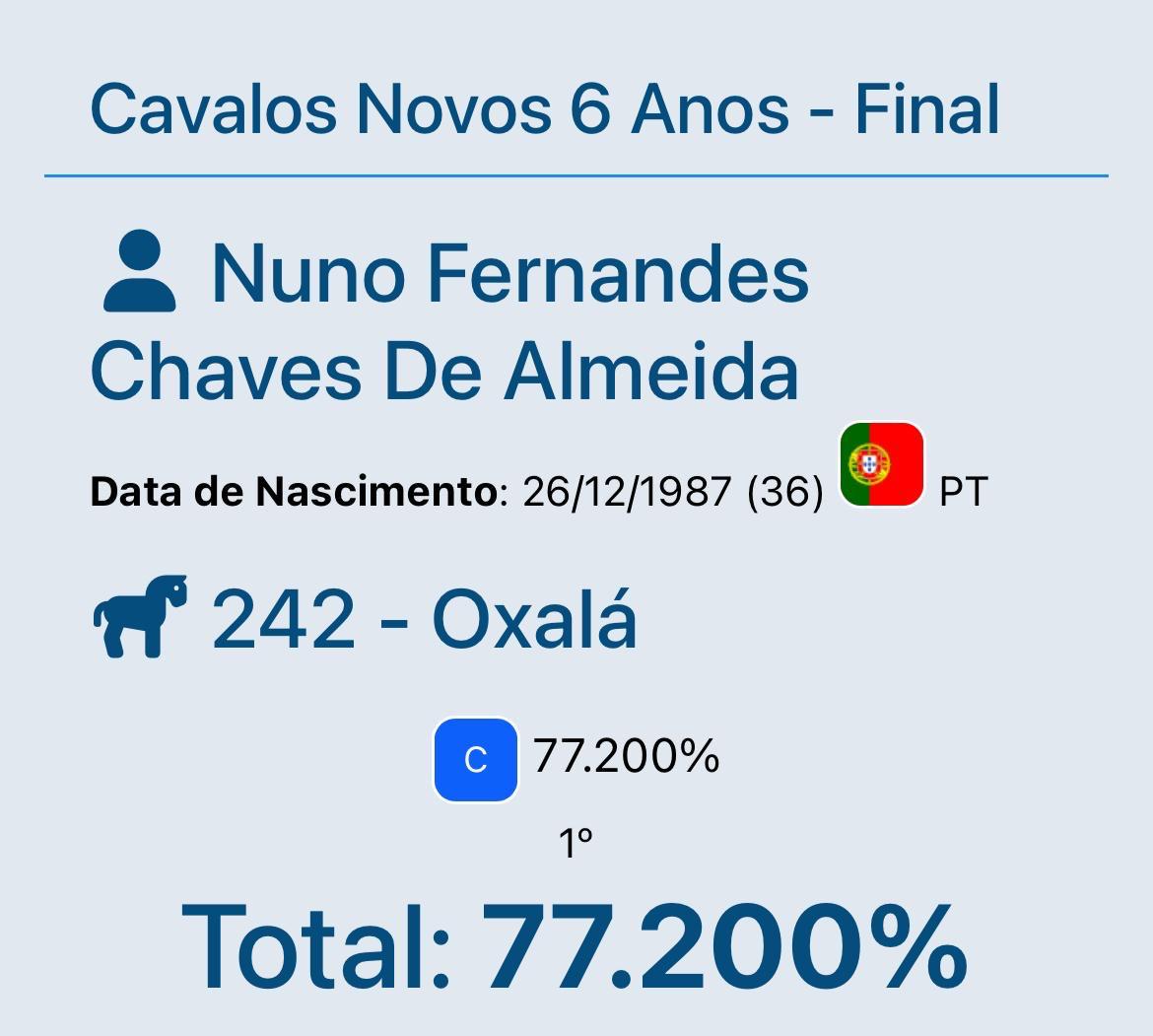
Task: Tap the blue judge C badge
Action: 476,759
